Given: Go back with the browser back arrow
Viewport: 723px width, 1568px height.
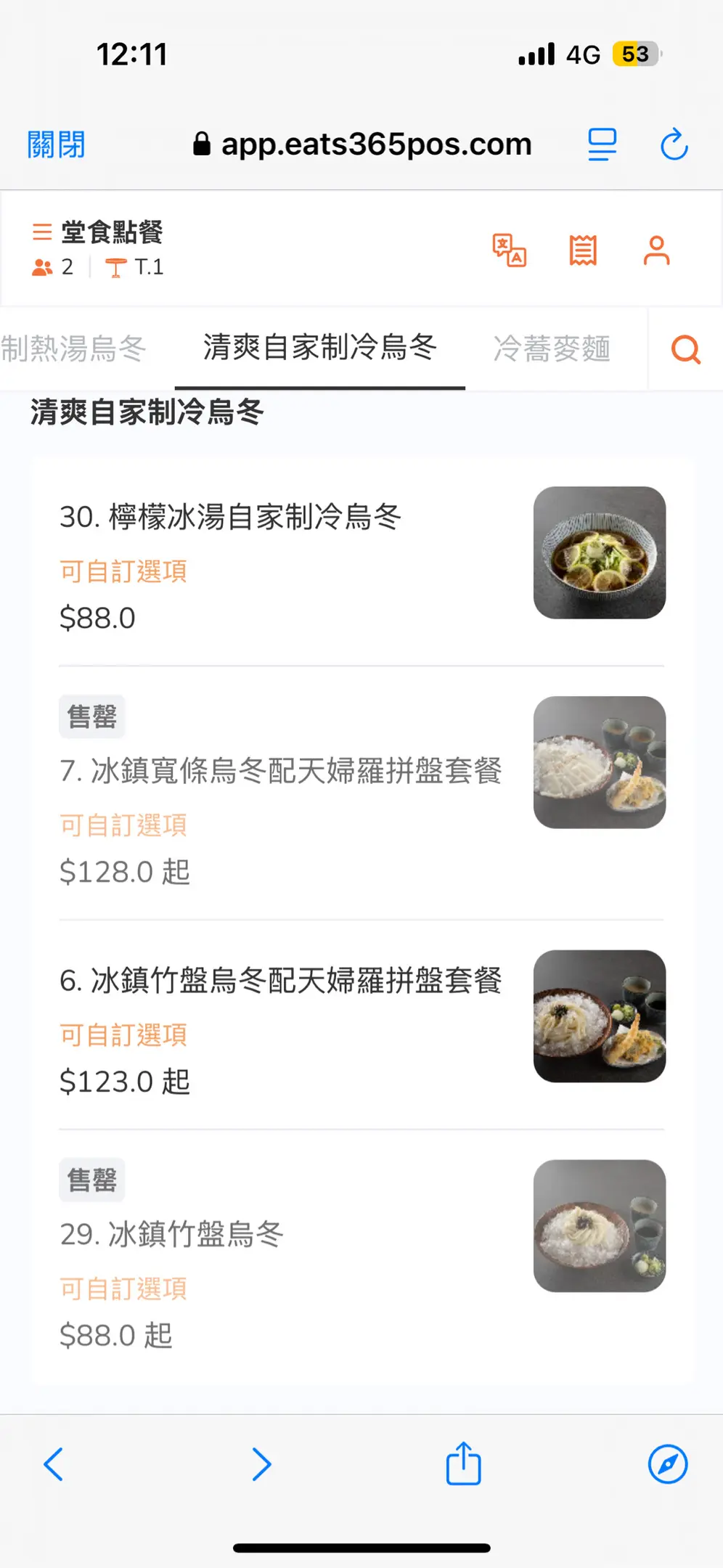Looking at the screenshot, I should (54, 1464).
